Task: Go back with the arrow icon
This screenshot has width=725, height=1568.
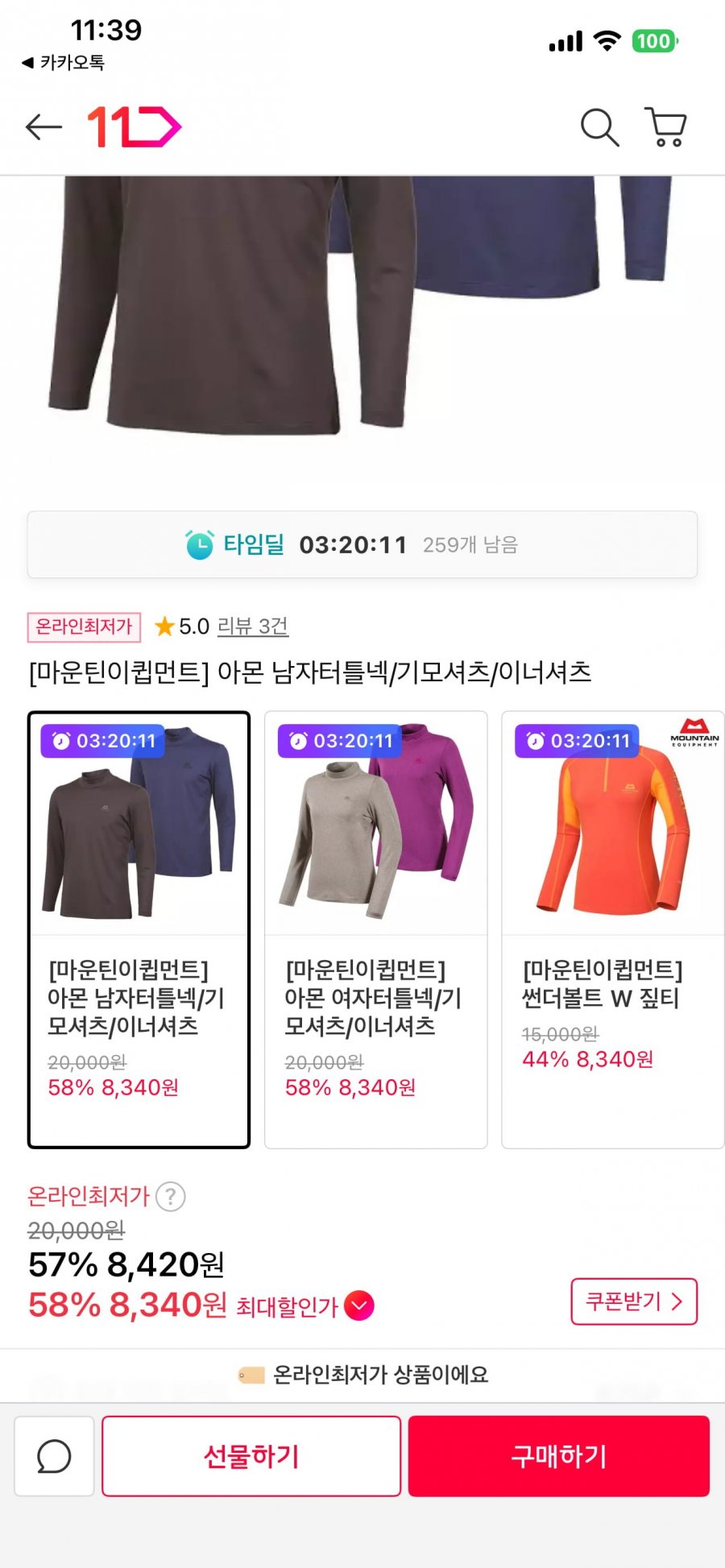Action: (x=43, y=127)
